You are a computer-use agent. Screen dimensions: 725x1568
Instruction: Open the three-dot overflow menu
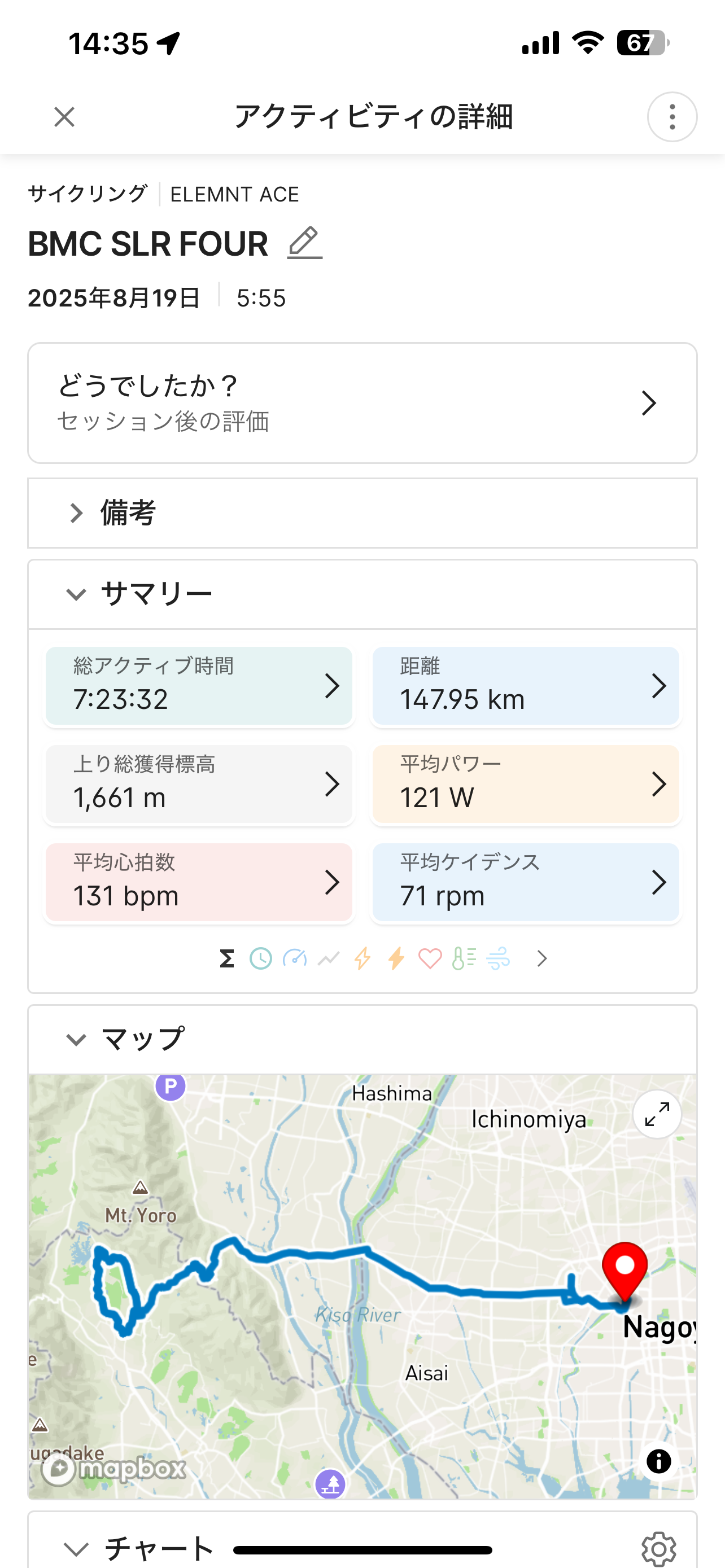(x=671, y=117)
